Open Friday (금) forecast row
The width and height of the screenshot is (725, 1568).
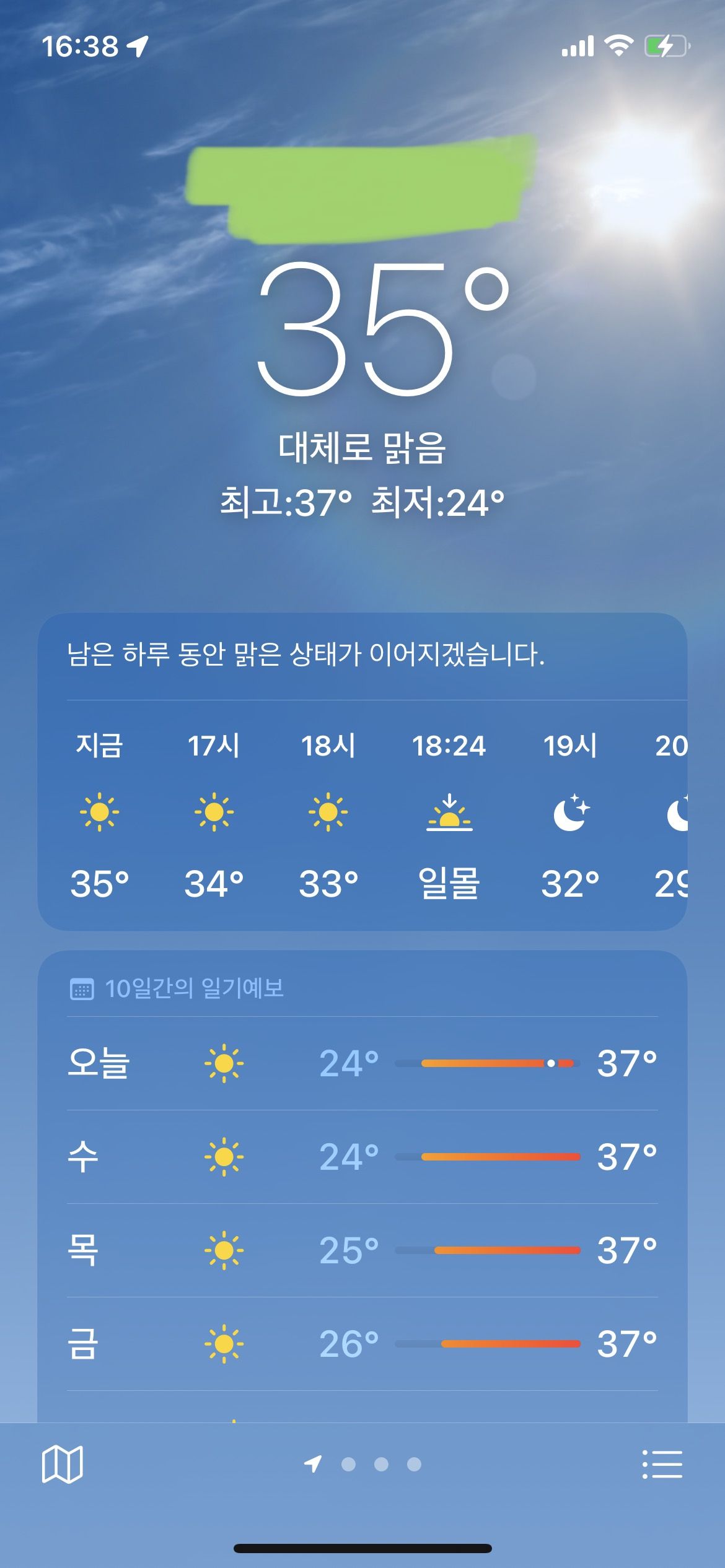pos(362,1344)
